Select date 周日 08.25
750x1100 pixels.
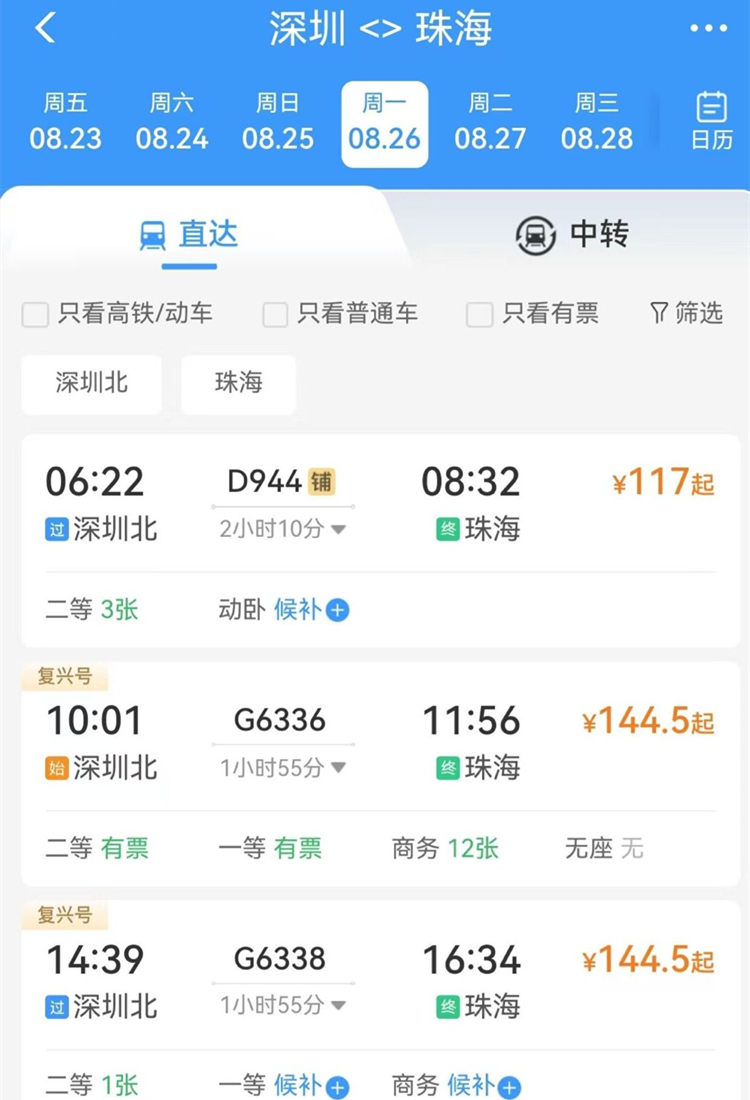(x=278, y=122)
